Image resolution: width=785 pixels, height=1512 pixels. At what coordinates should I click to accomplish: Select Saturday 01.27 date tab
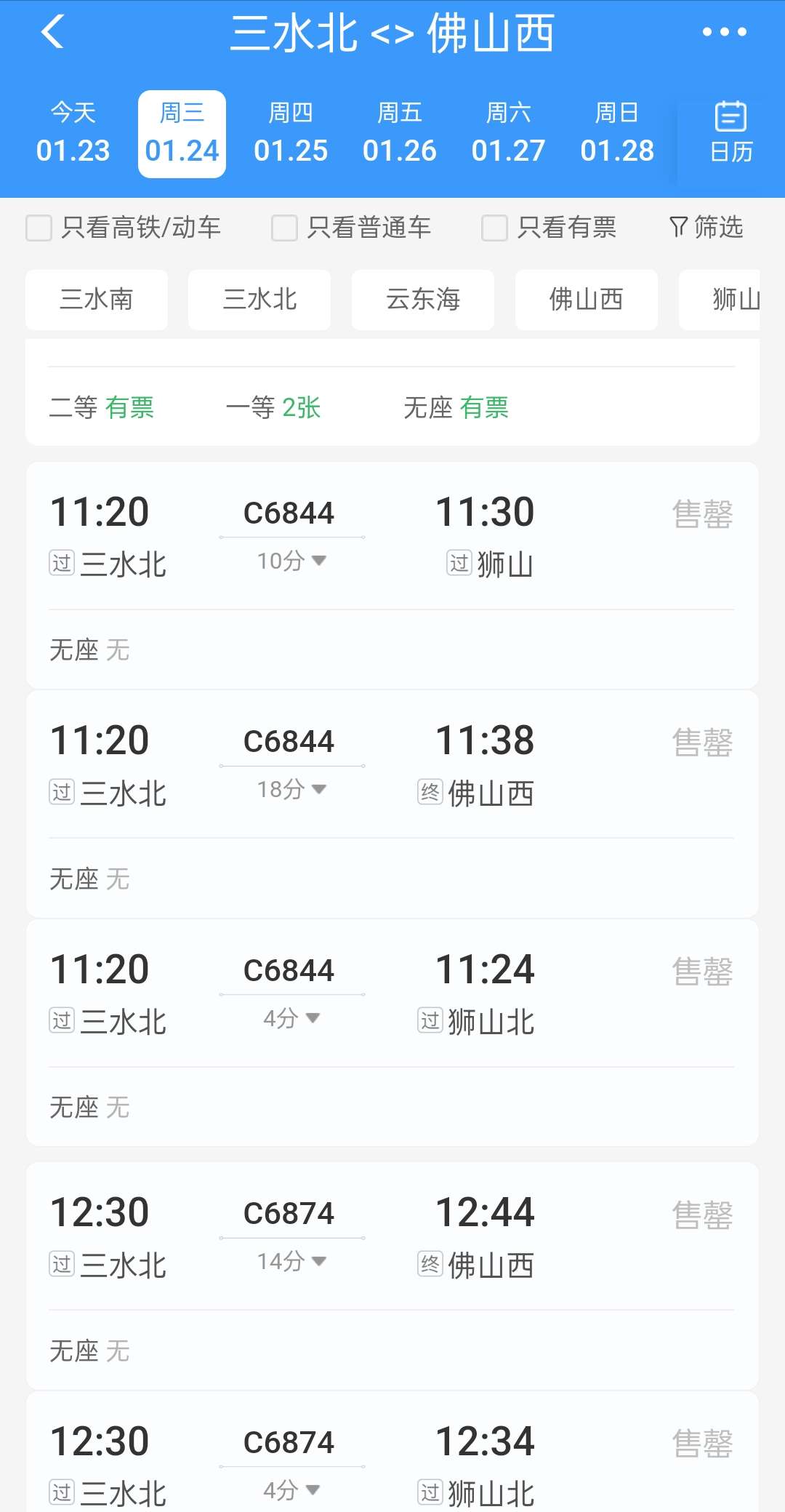[x=508, y=134]
